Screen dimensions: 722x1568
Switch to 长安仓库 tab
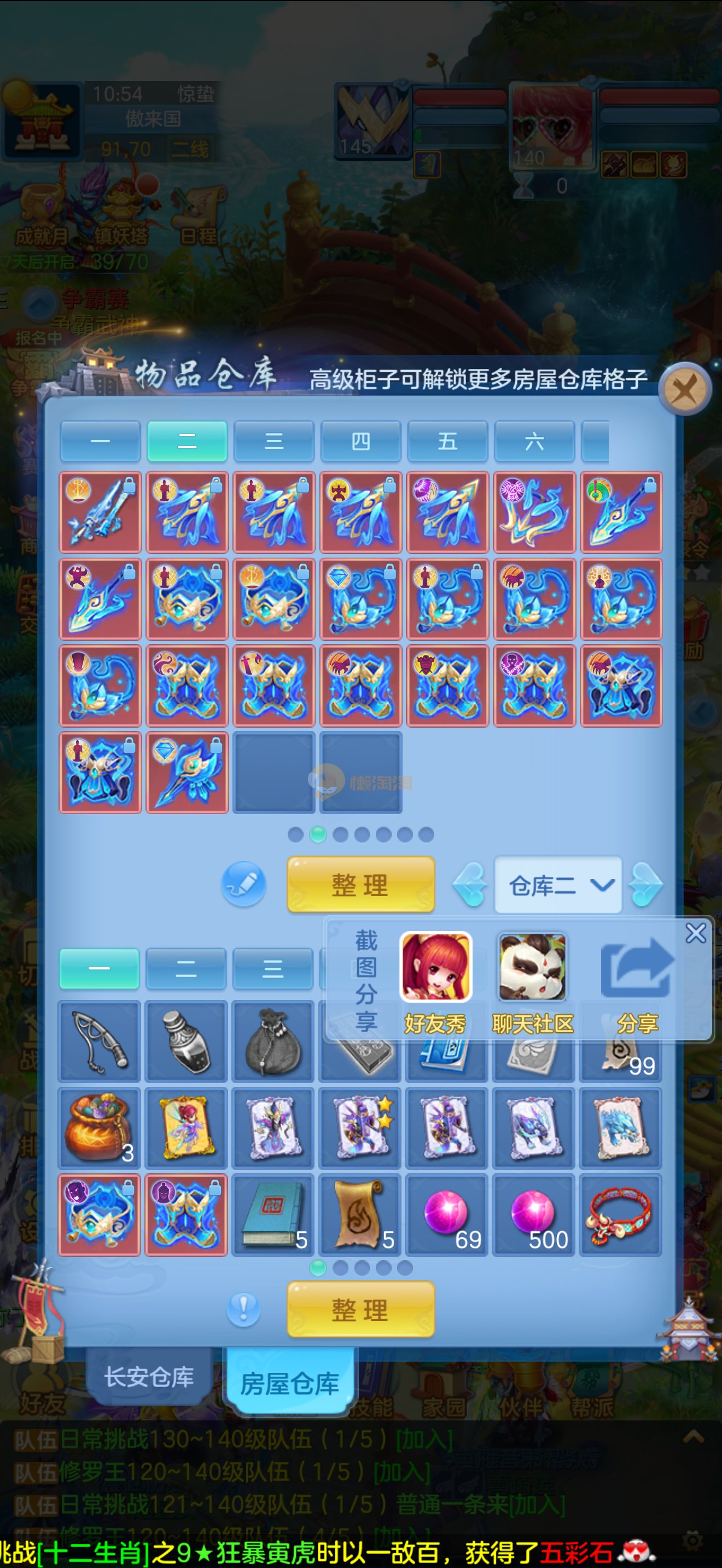click(149, 1377)
